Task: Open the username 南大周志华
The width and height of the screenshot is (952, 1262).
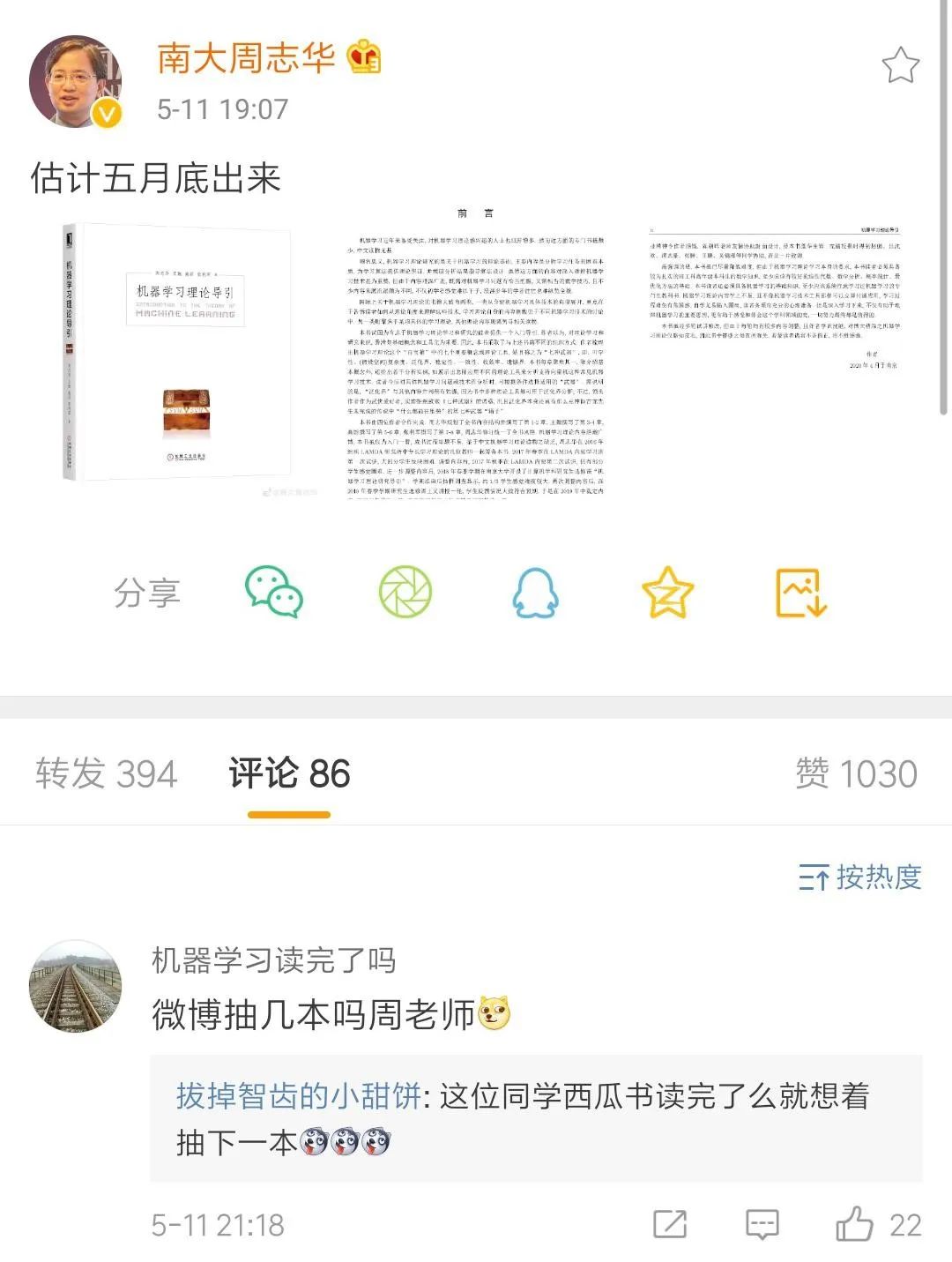Action: point(246,58)
